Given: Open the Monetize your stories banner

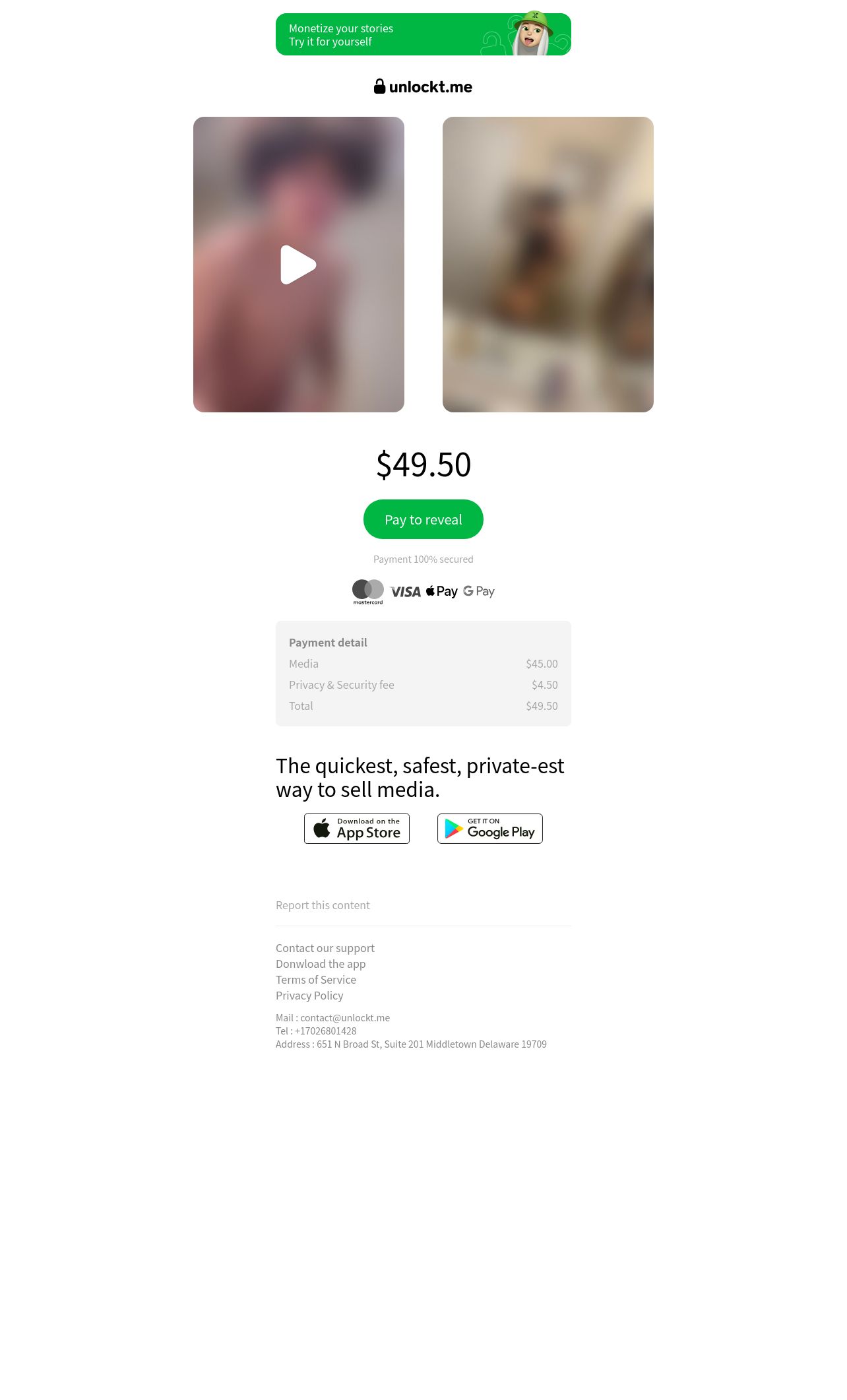Looking at the screenshot, I should [x=423, y=34].
